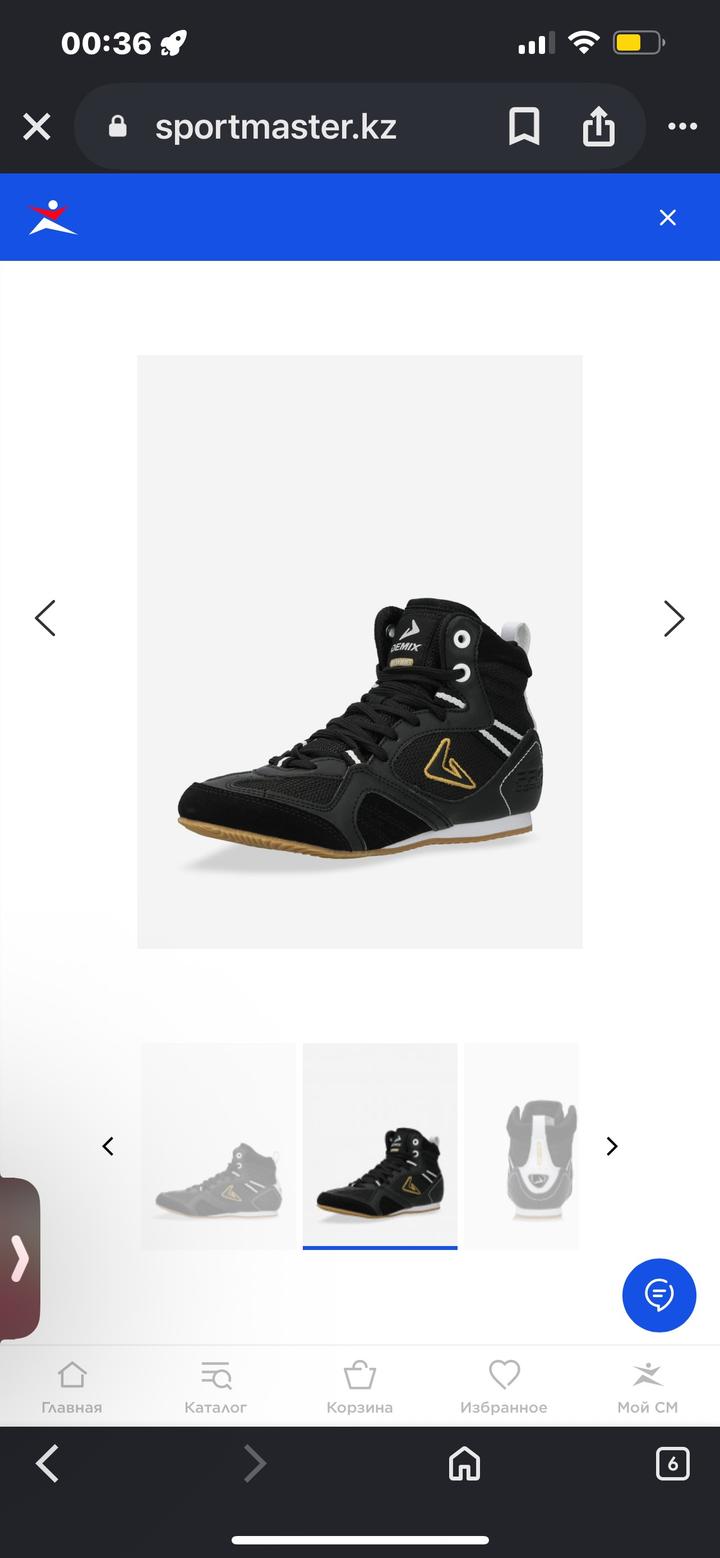720x1558 pixels.
Task: Show the next product photo
Action: click(x=674, y=619)
